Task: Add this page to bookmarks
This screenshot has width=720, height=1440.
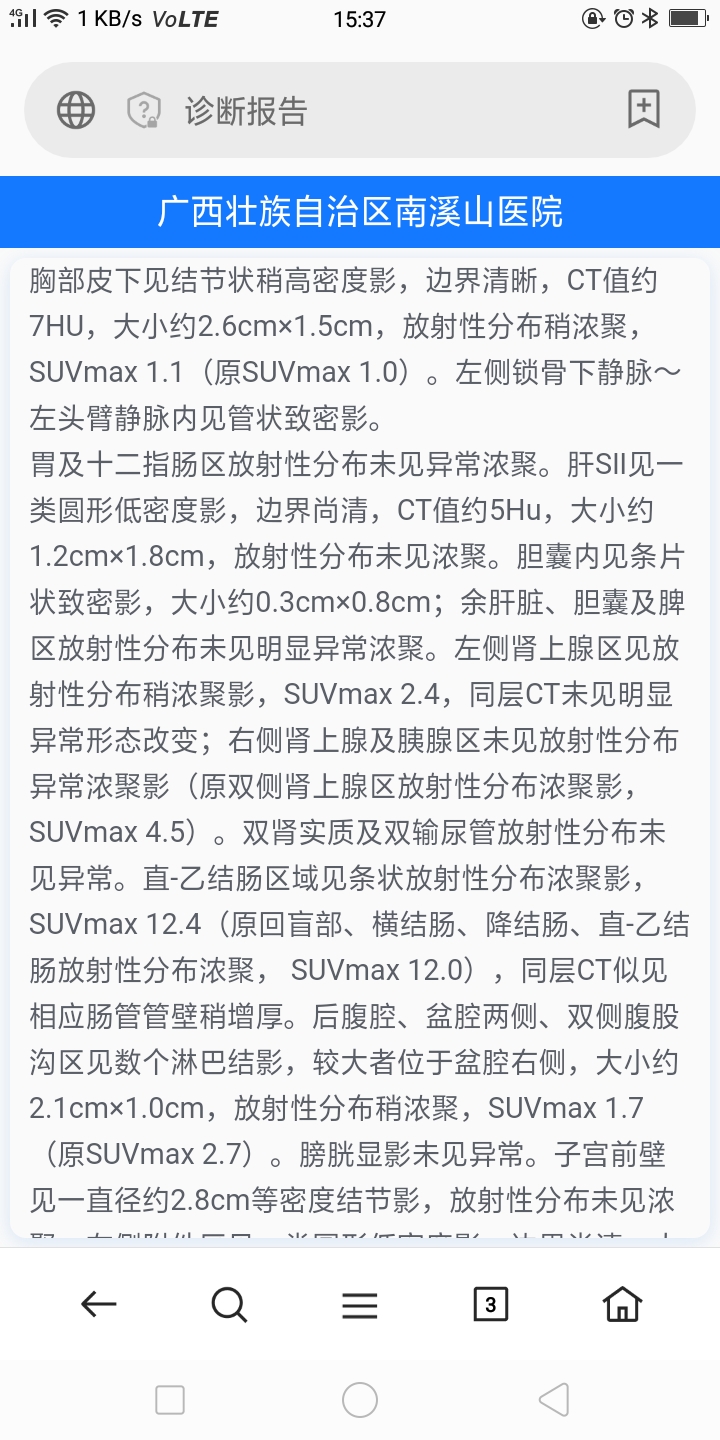Action: pyautogui.click(x=644, y=109)
